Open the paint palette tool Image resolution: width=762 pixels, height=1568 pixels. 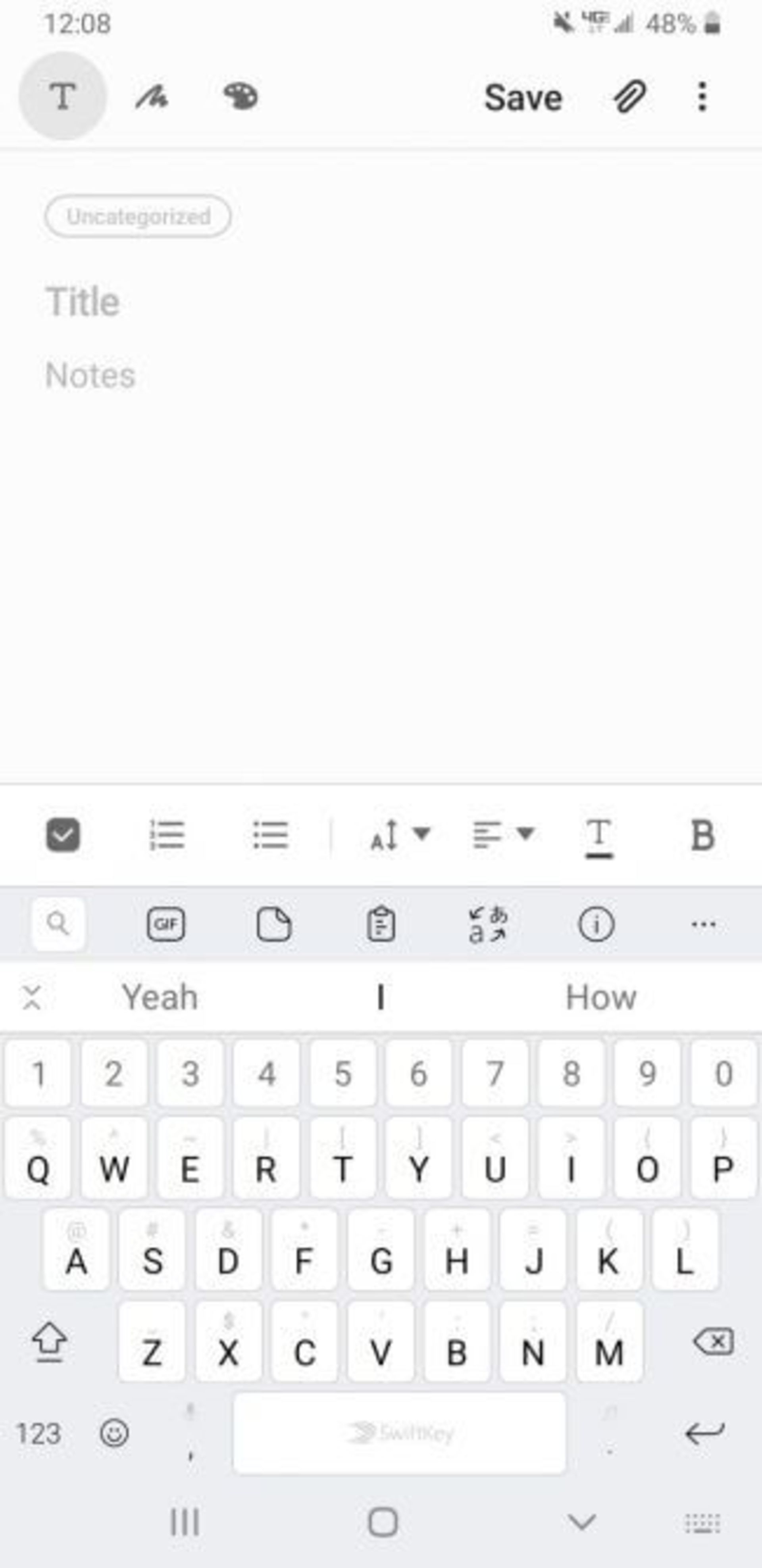pyautogui.click(x=241, y=96)
